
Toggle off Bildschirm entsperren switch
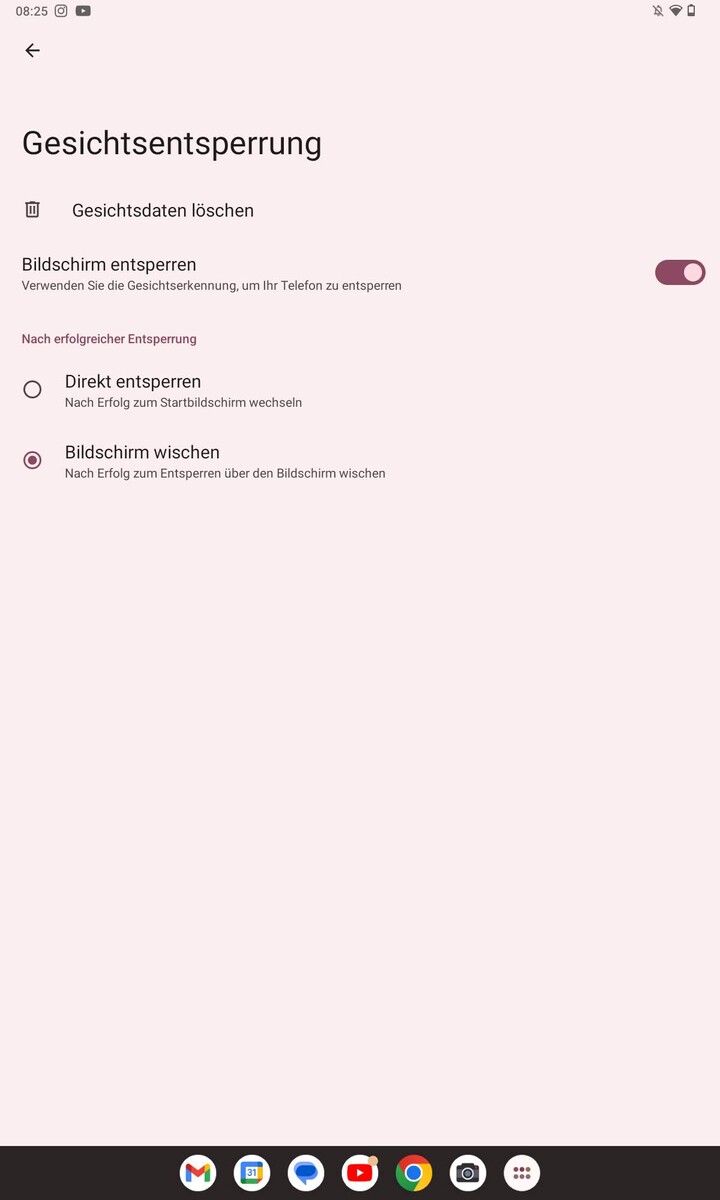tap(680, 272)
